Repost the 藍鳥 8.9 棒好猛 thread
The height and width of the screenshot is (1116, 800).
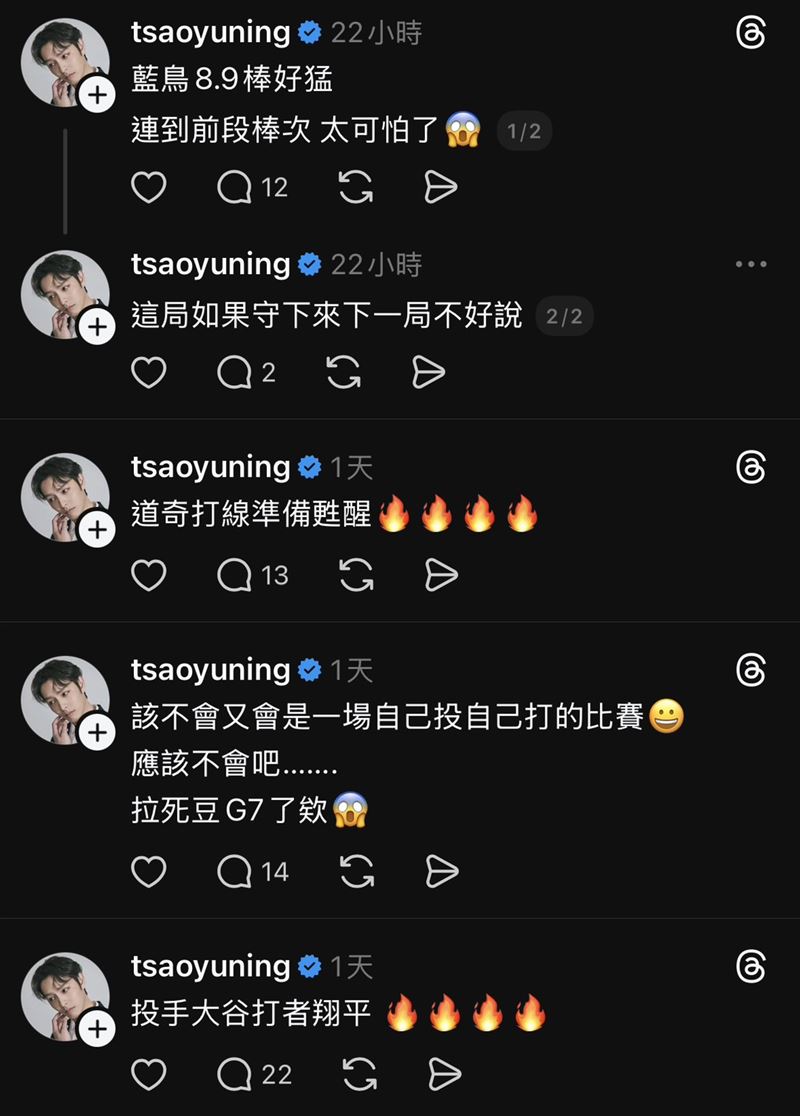point(356,187)
